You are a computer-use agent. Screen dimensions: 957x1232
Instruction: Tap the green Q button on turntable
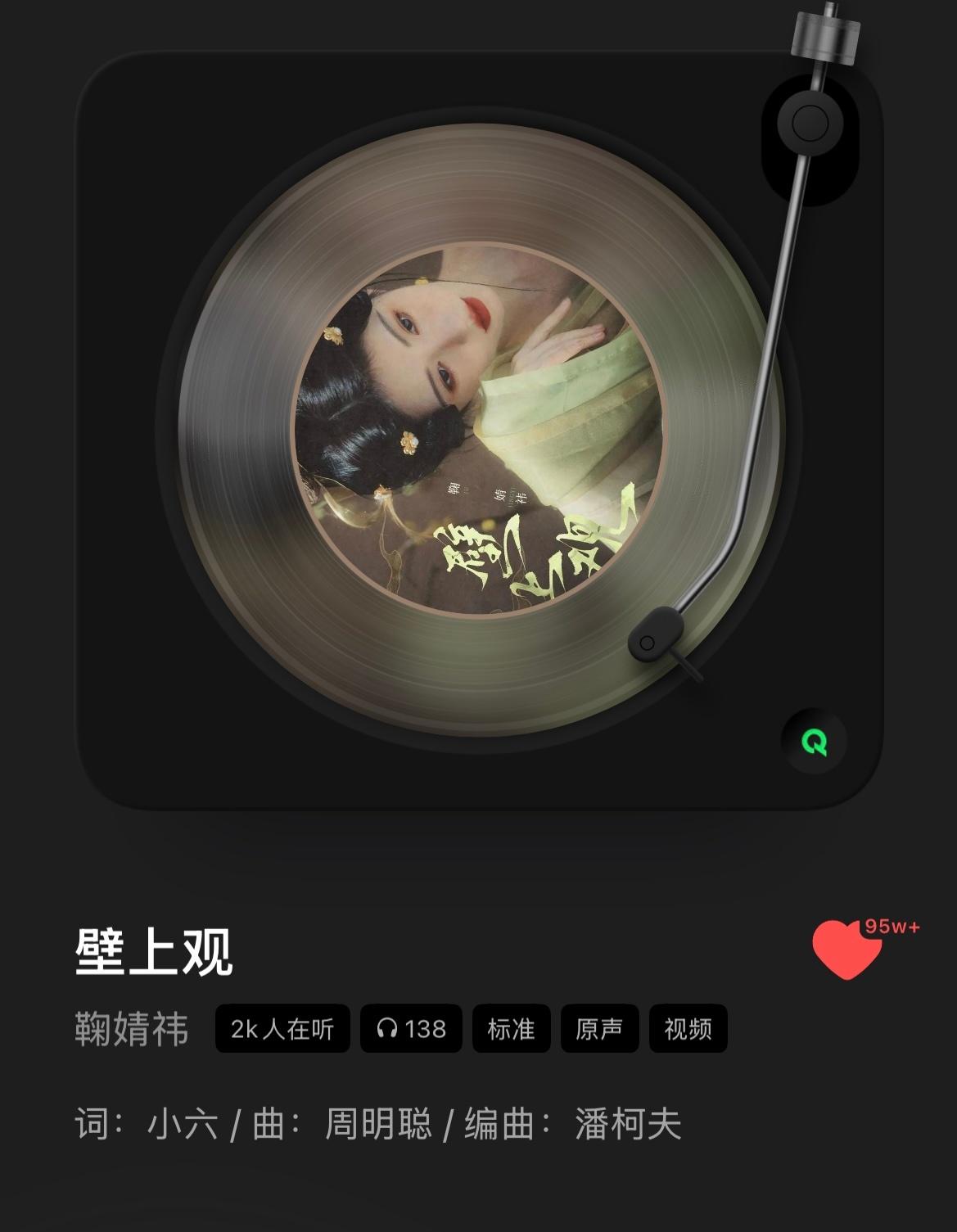click(x=814, y=742)
